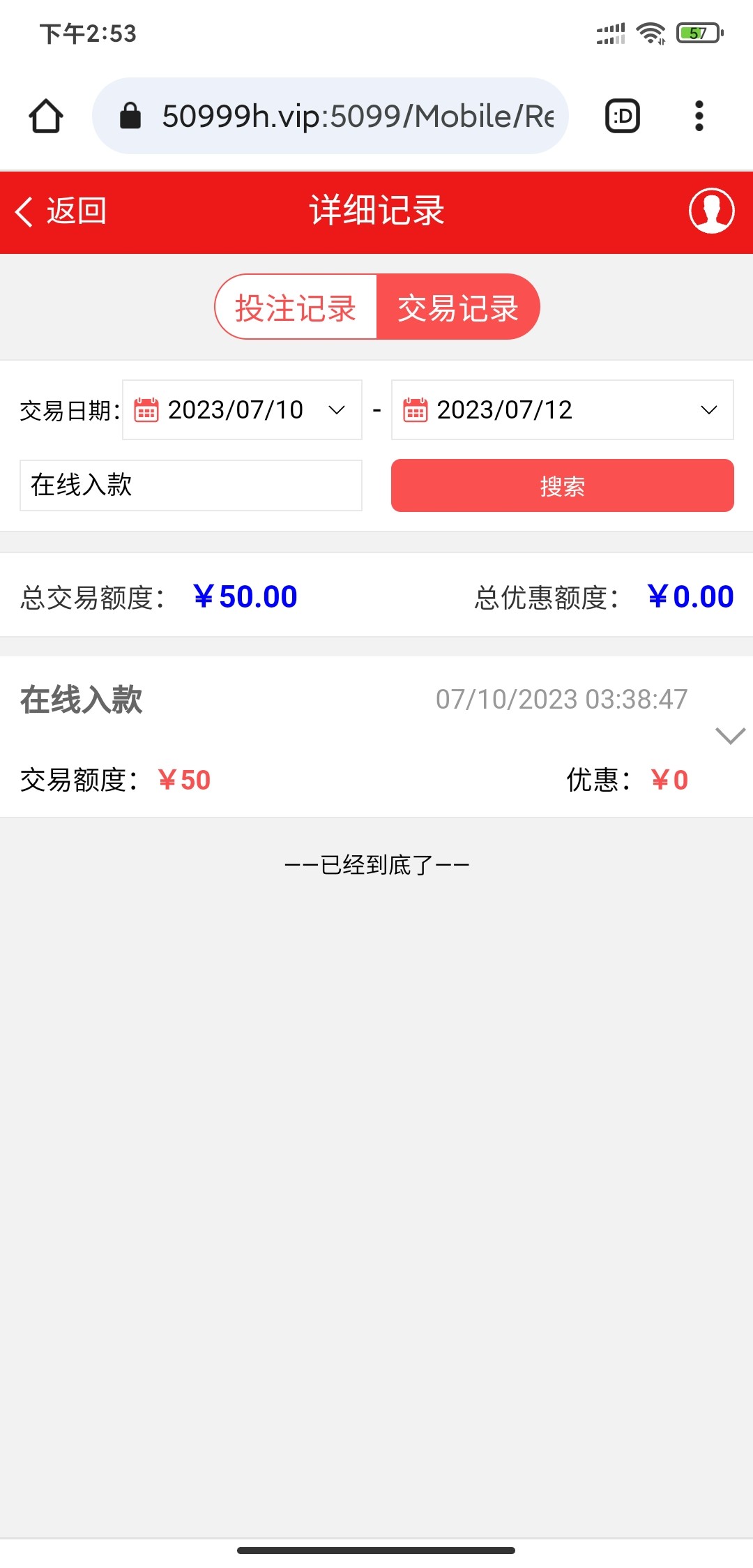Tap the bottom navigation gesture bar
Image resolution: width=753 pixels, height=1568 pixels.
(x=376, y=1550)
